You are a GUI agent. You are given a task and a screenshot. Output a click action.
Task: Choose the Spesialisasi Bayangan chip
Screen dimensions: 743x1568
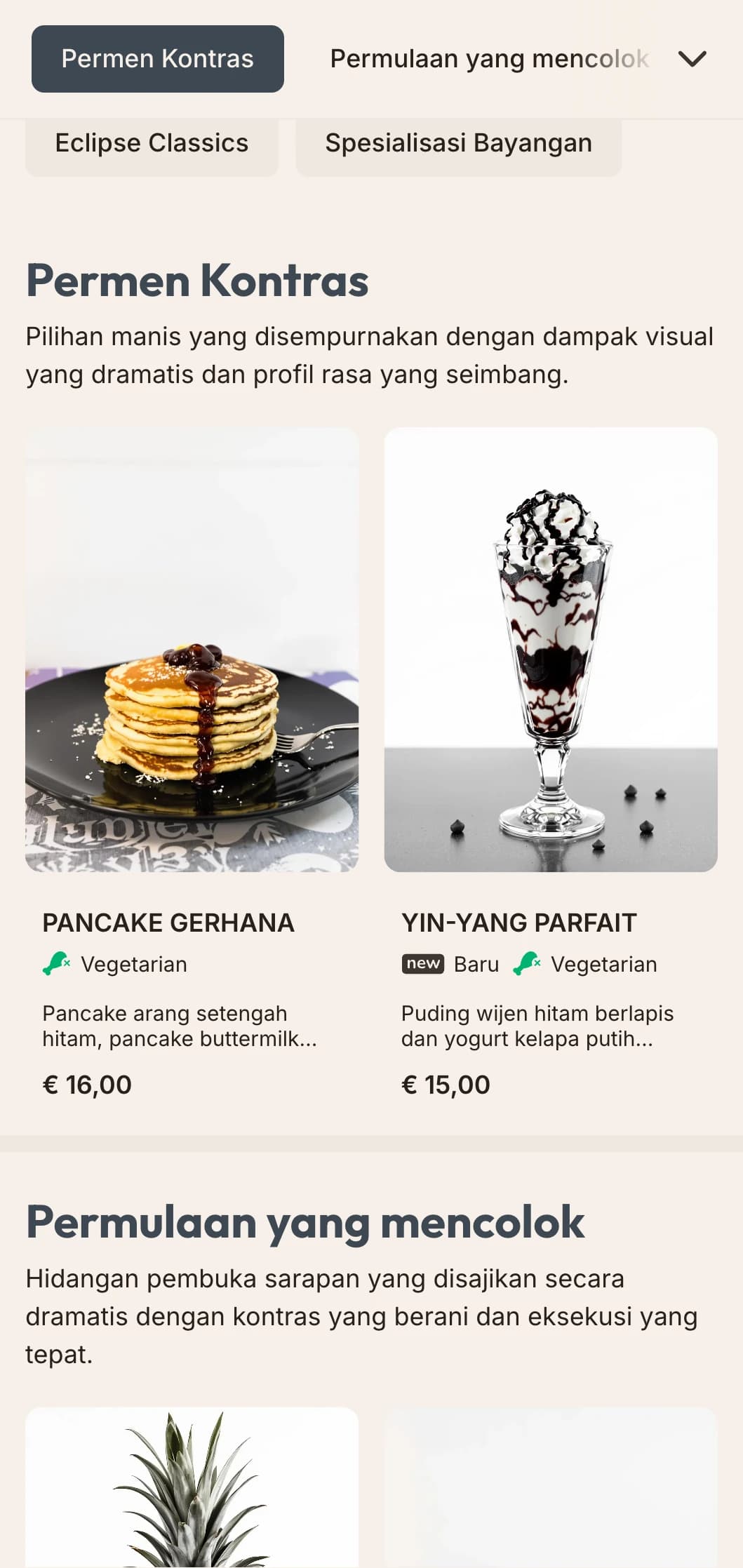(458, 144)
